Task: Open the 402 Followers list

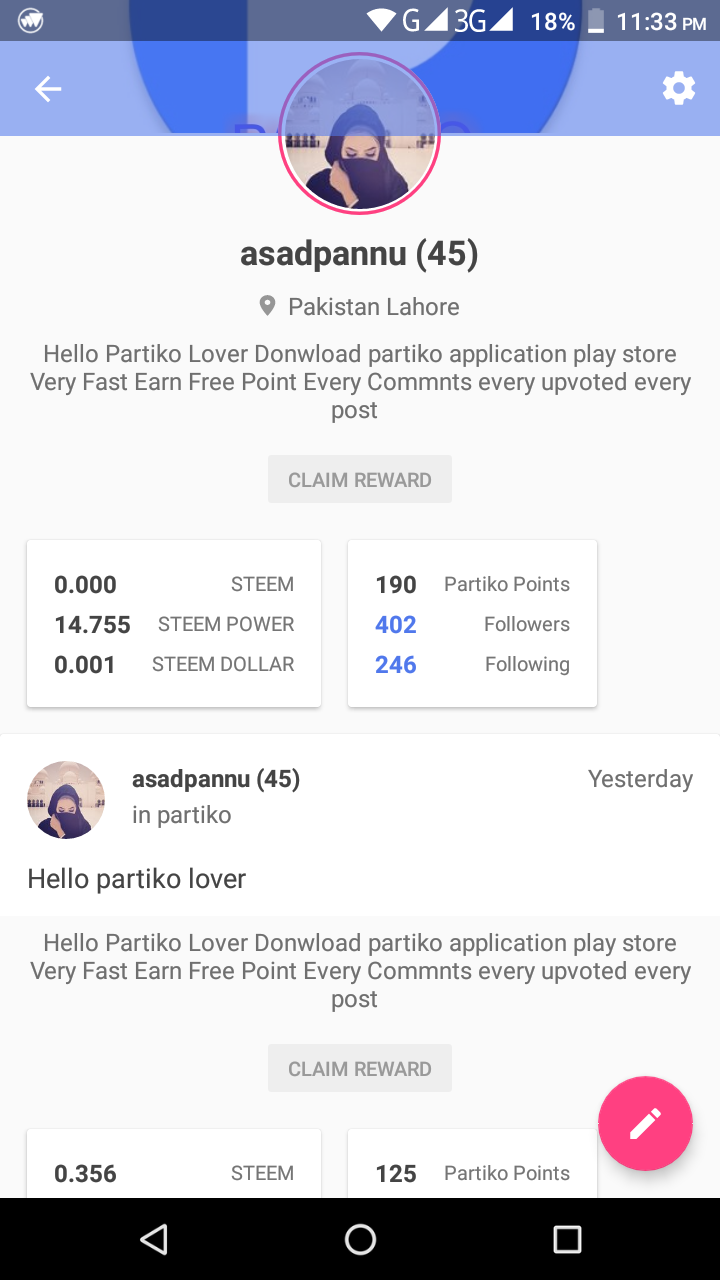Action: 397,624
